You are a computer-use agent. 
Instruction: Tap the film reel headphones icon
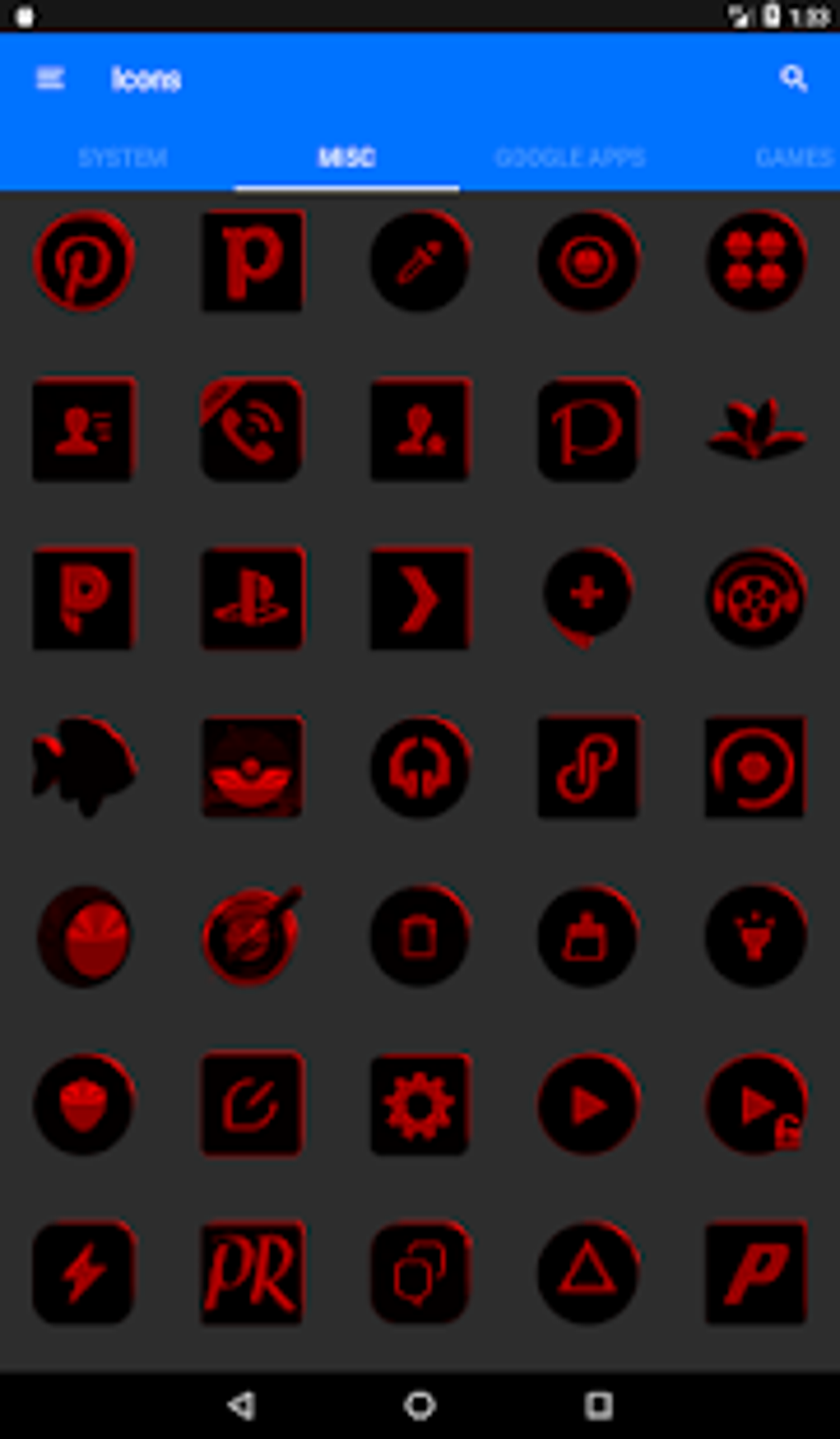pyautogui.click(x=756, y=599)
